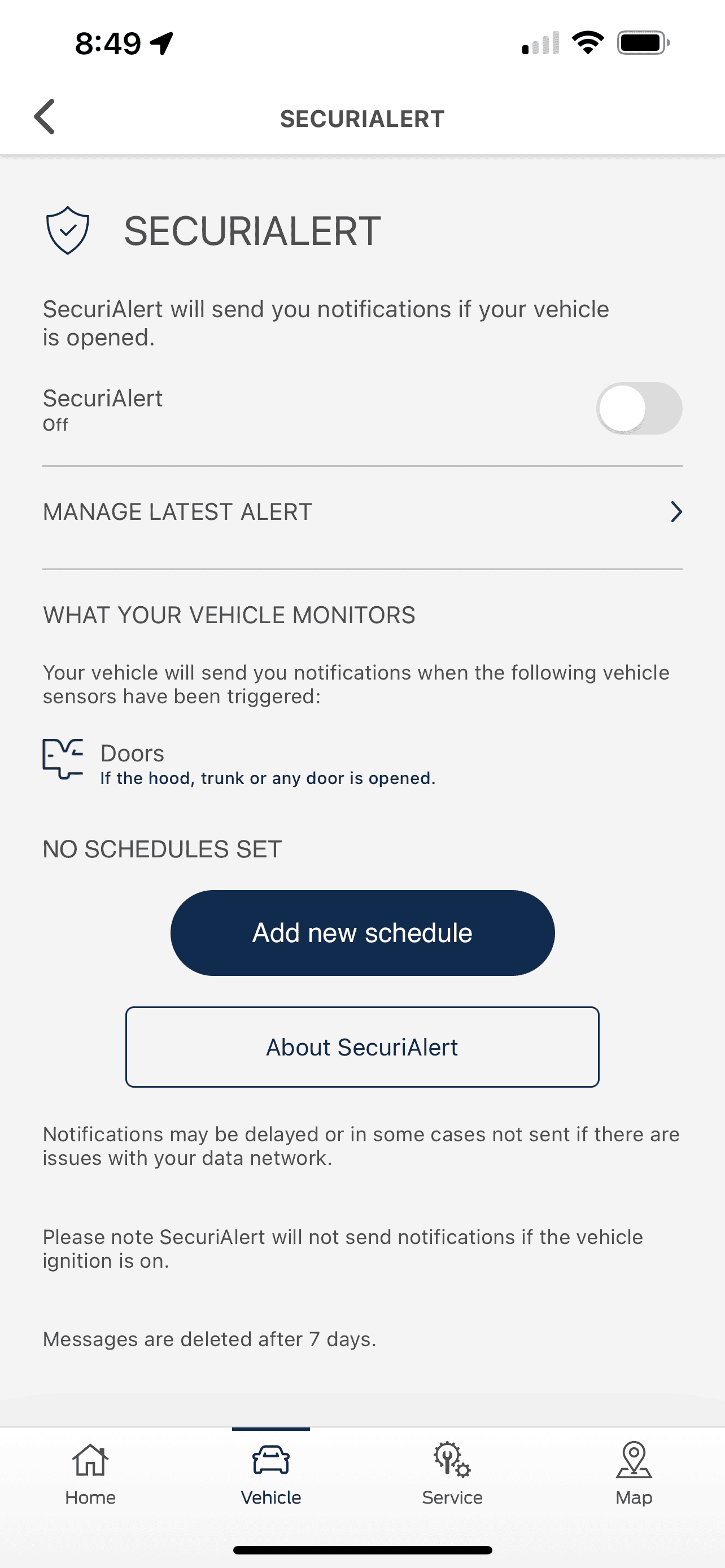
Task: Open the Map tab
Action: [633, 1473]
